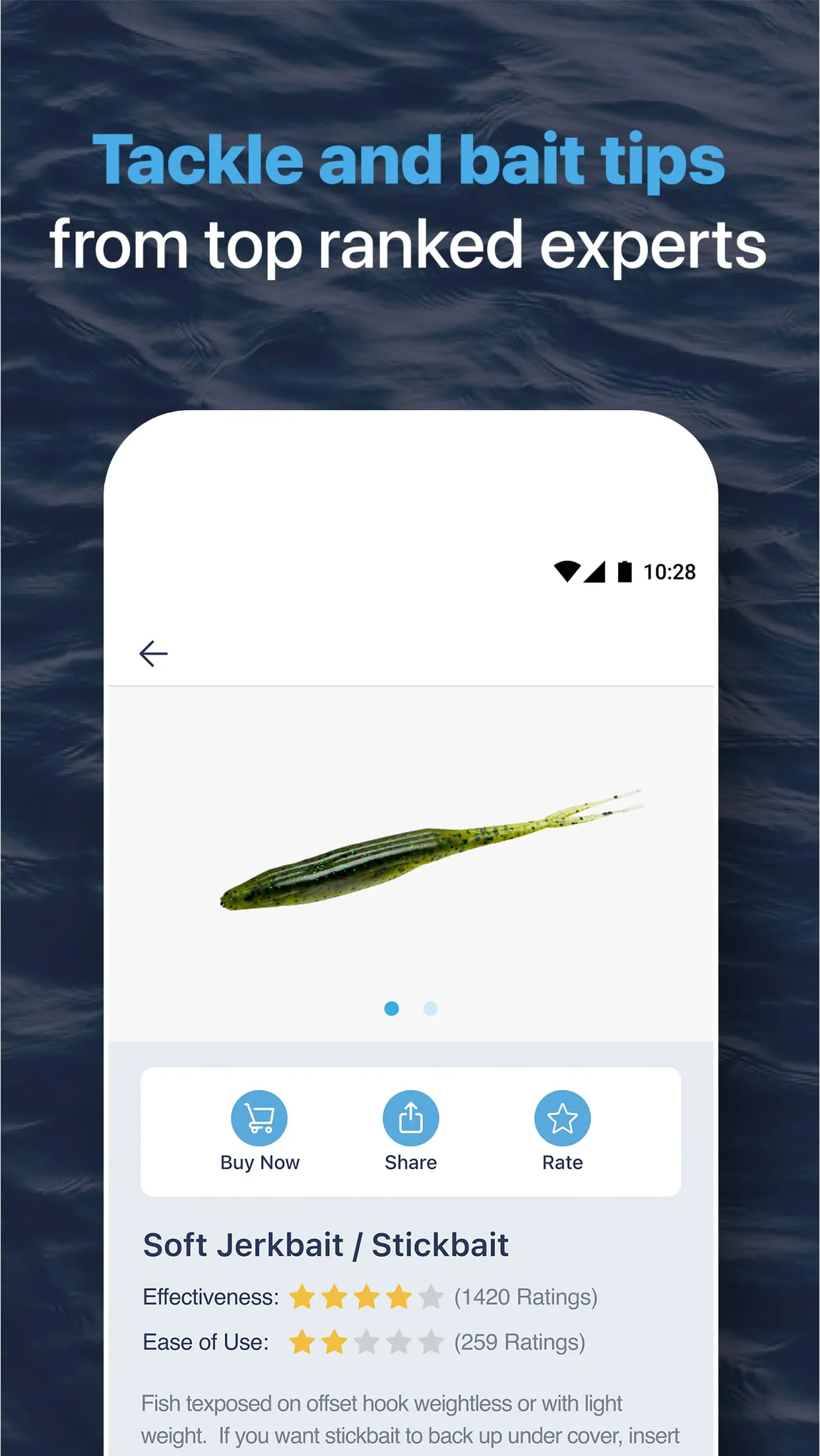The height and width of the screenshot is (1456, 820).
Task: Open the second bait image via the pale dot
Action: pyautogui.click(x=429, y=1009)
